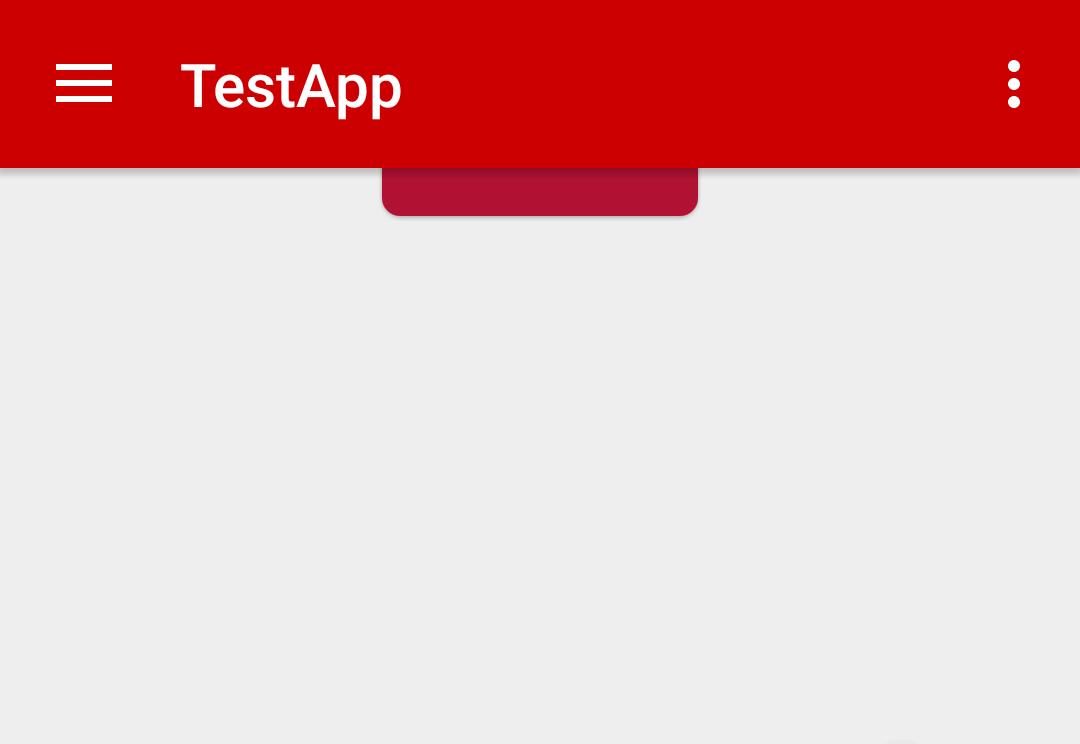This screenshot has width=1080, height=744.
Task: Tap the dark red button below the toolbar
Action: point(540,191)
